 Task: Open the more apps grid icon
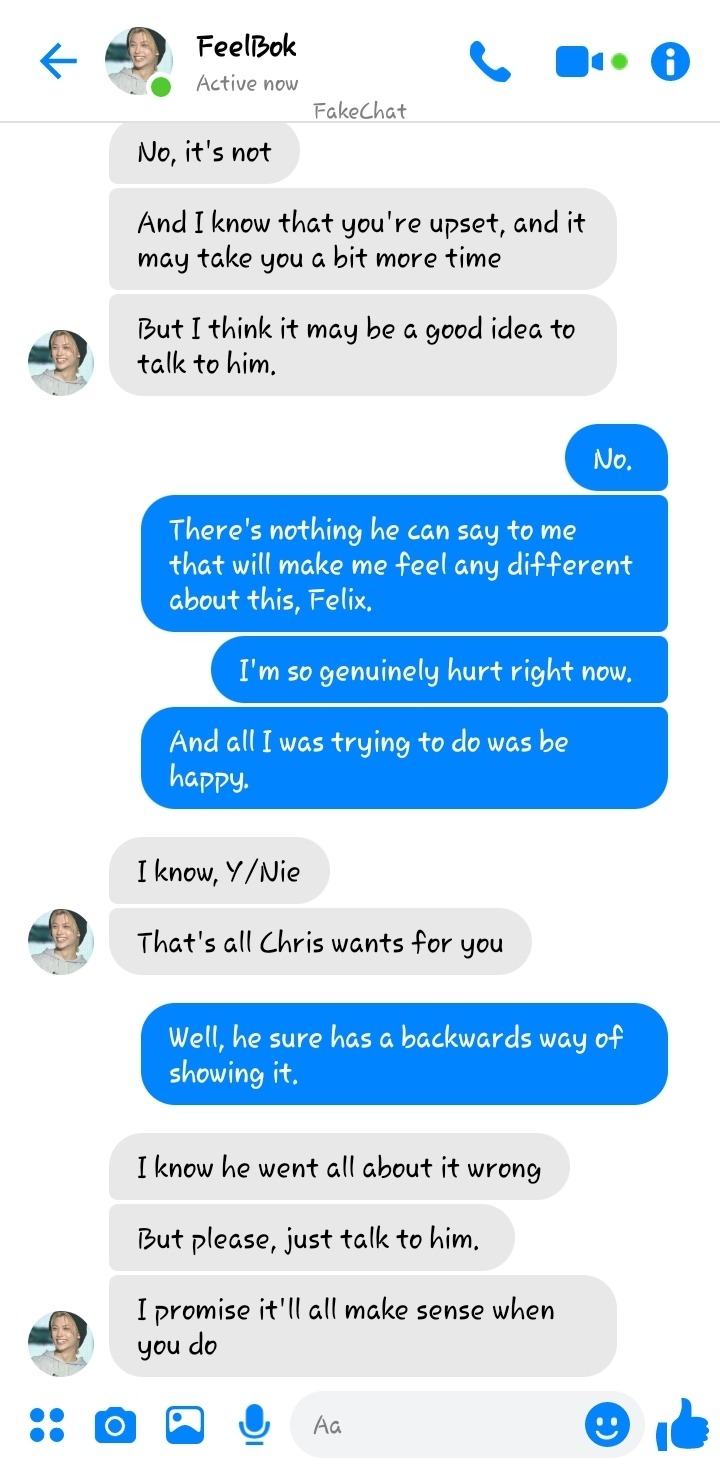click(47, 1424)
